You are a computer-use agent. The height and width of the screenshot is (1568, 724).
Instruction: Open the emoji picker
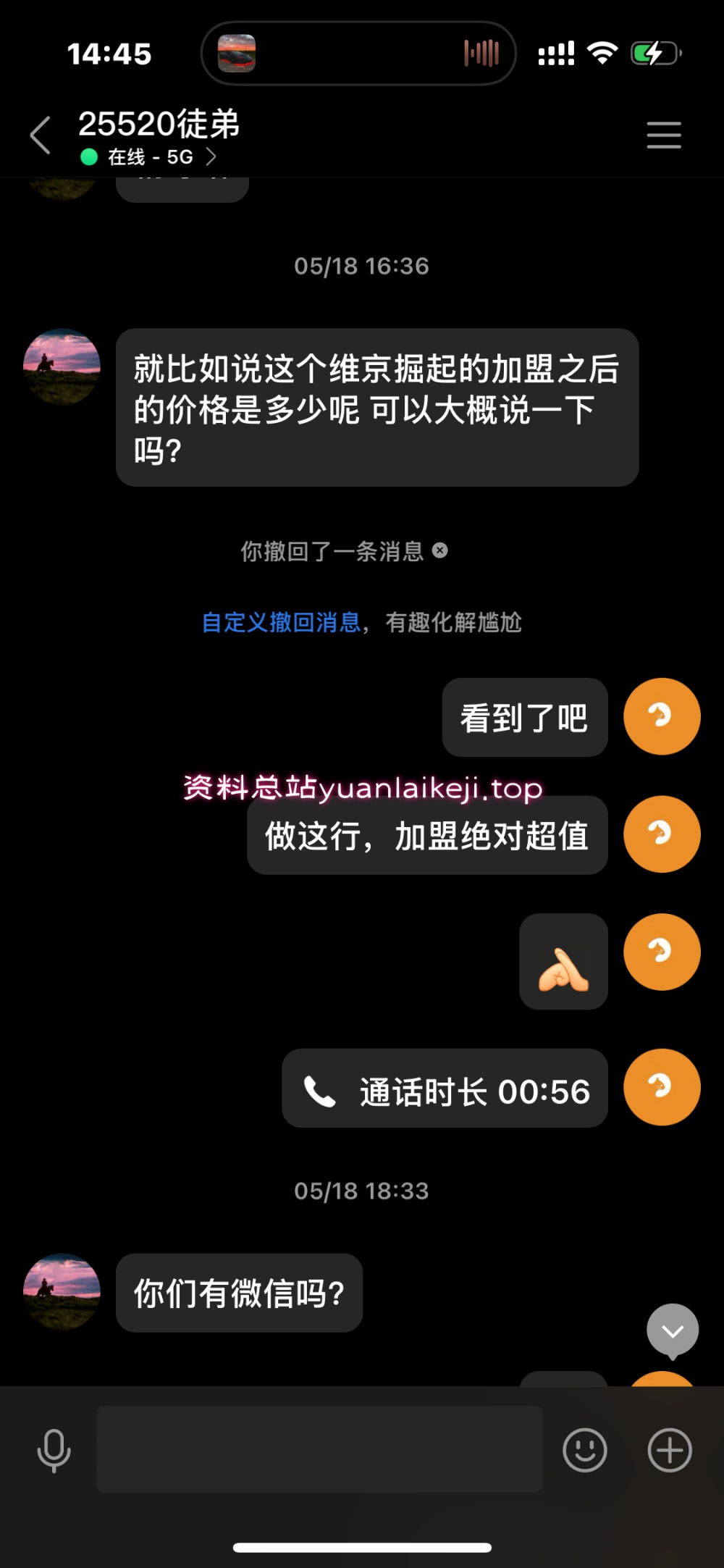(584, 1451)
